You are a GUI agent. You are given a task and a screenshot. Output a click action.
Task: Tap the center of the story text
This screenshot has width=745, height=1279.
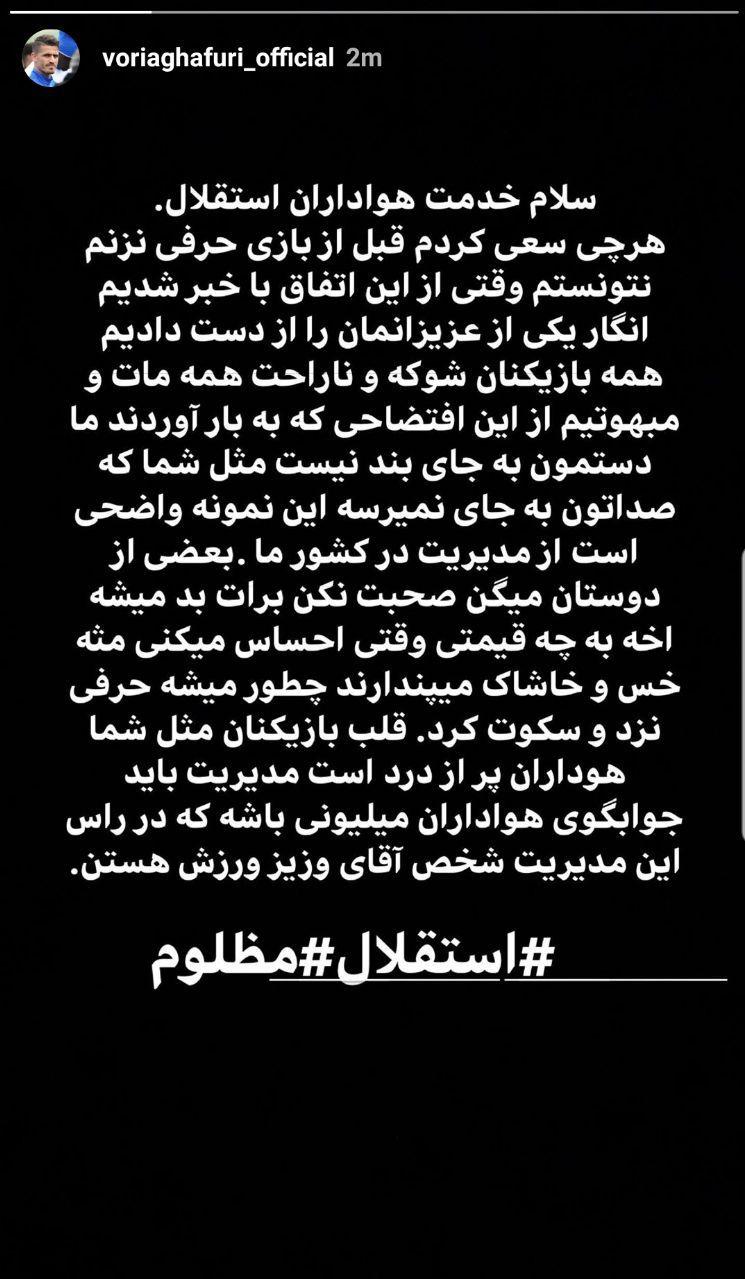click(x=372, y=530)
